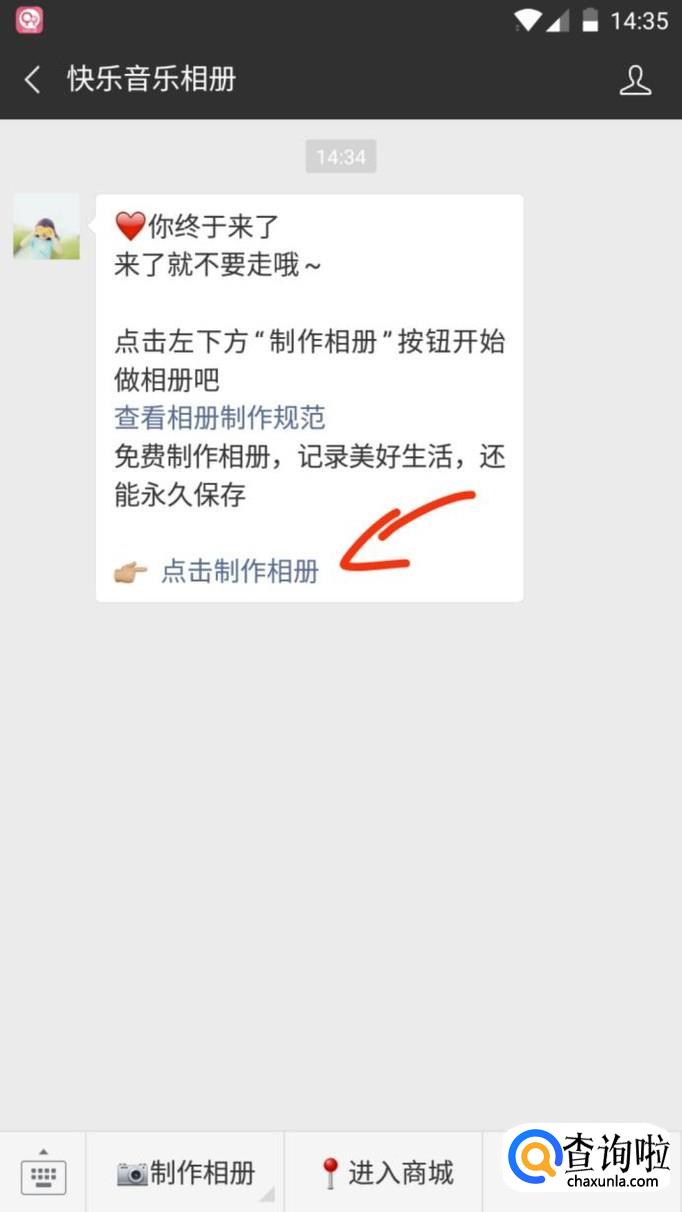
Task: Go back from 快乐音乐相册 chat
Action: click(33, 80)
